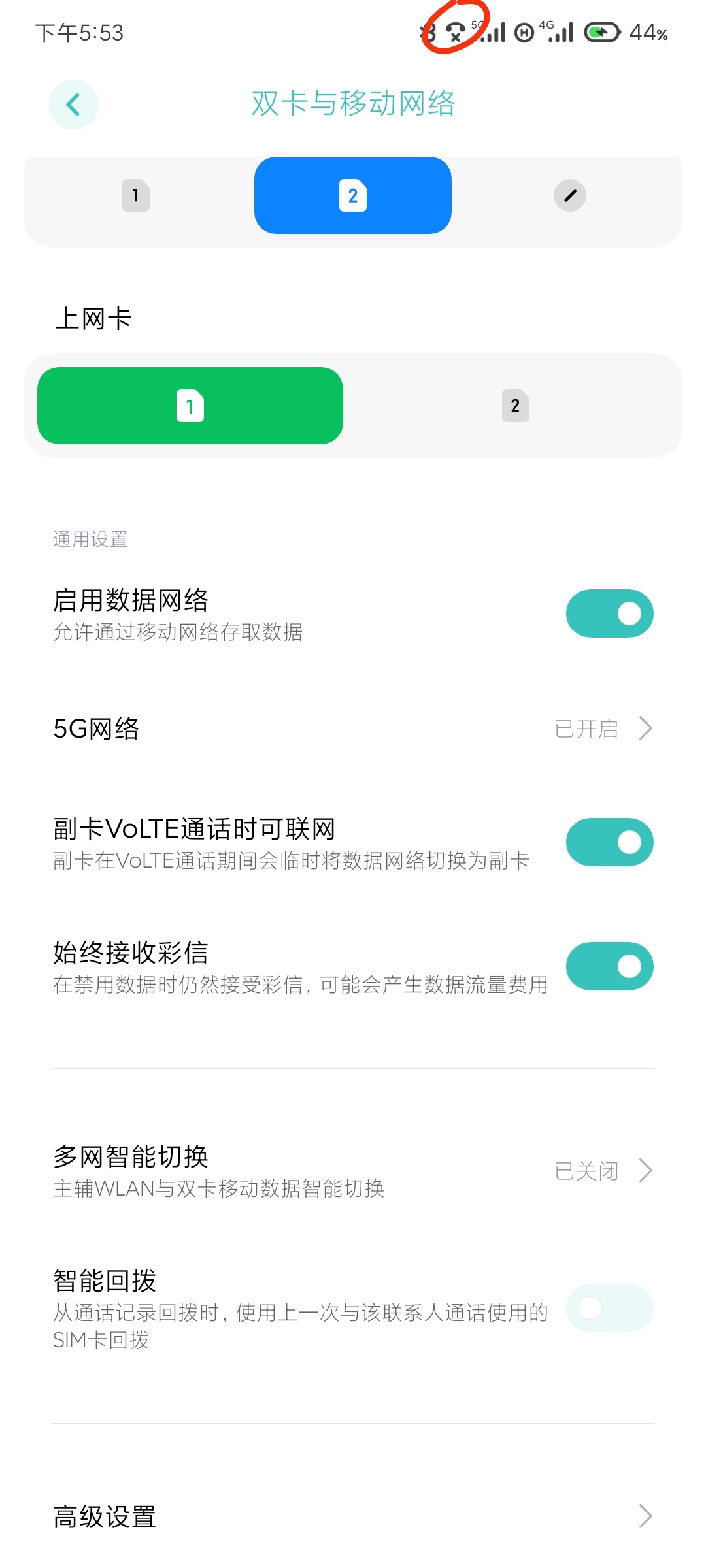Screen dimensions: 706x1568
Task: Disable 副卡VoLTE通话时可联网 switch
Action: pyautogui.click(x=610, y=842)
